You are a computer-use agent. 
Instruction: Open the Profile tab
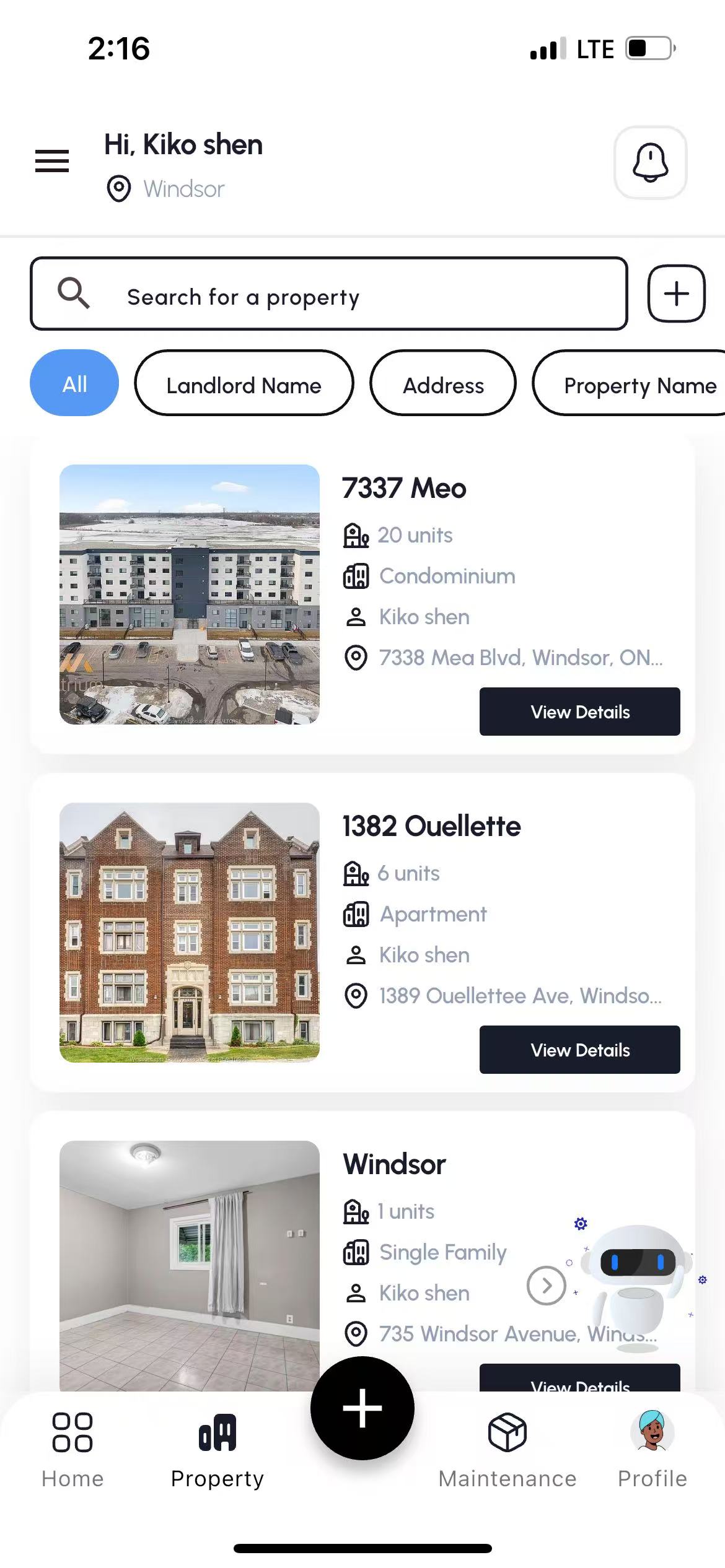click(x=652, y=1450)
